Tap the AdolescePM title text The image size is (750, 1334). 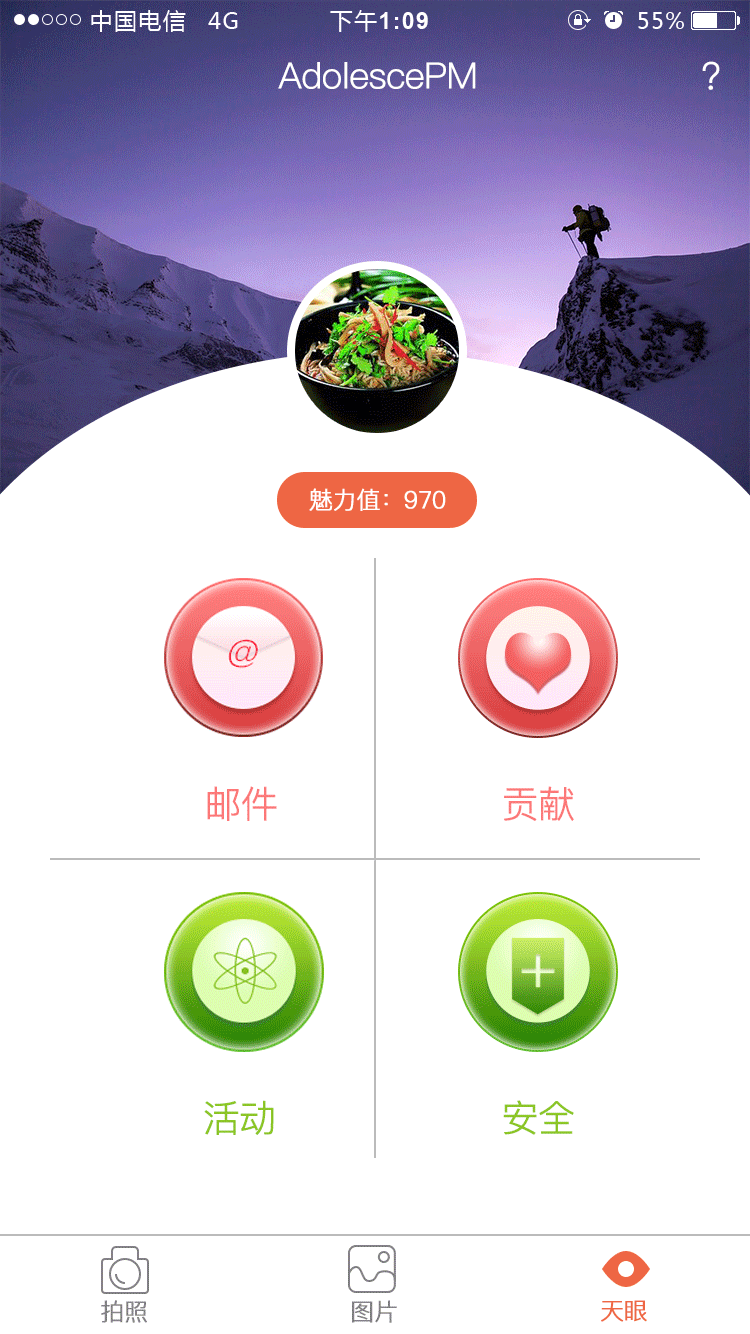click(x=376, y=75)
